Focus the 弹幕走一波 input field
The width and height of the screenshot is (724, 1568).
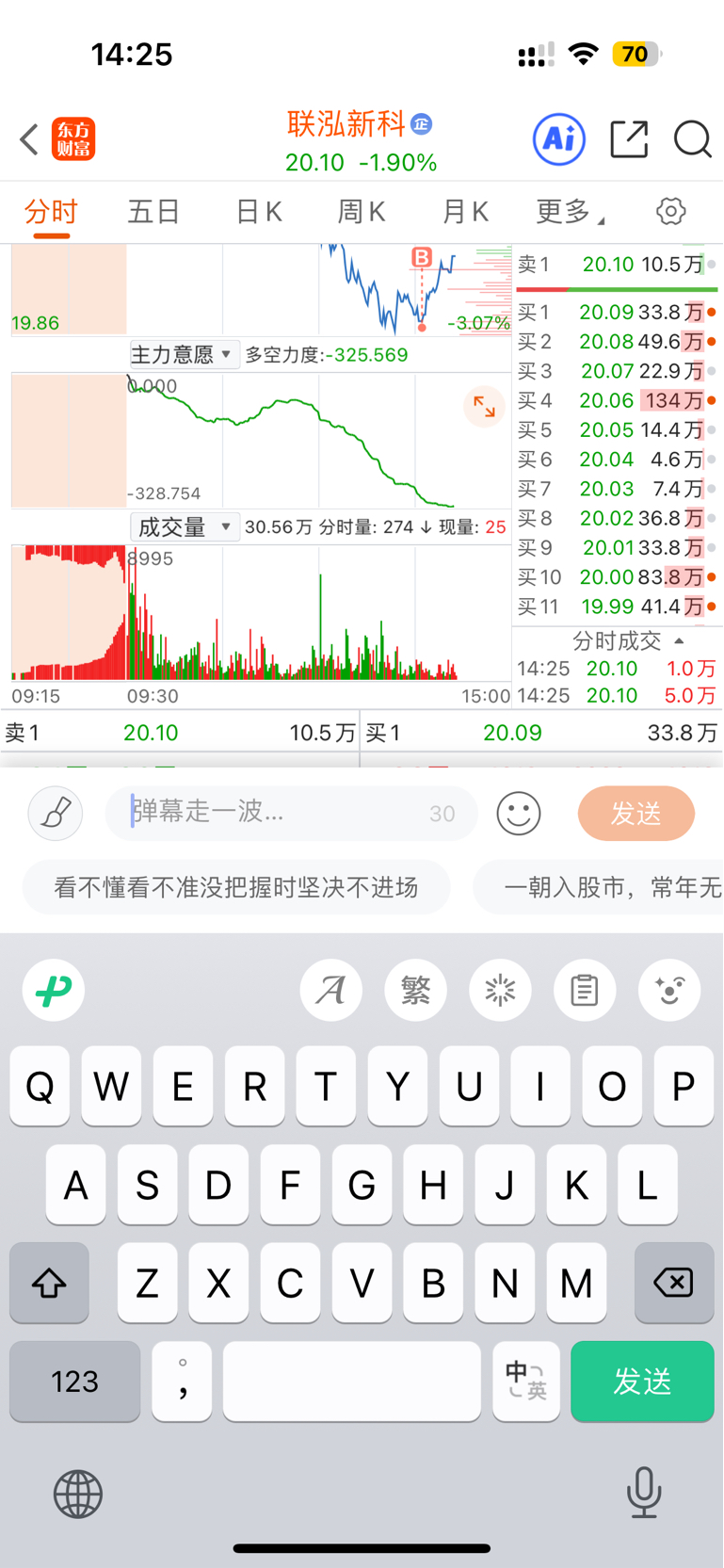291,813
